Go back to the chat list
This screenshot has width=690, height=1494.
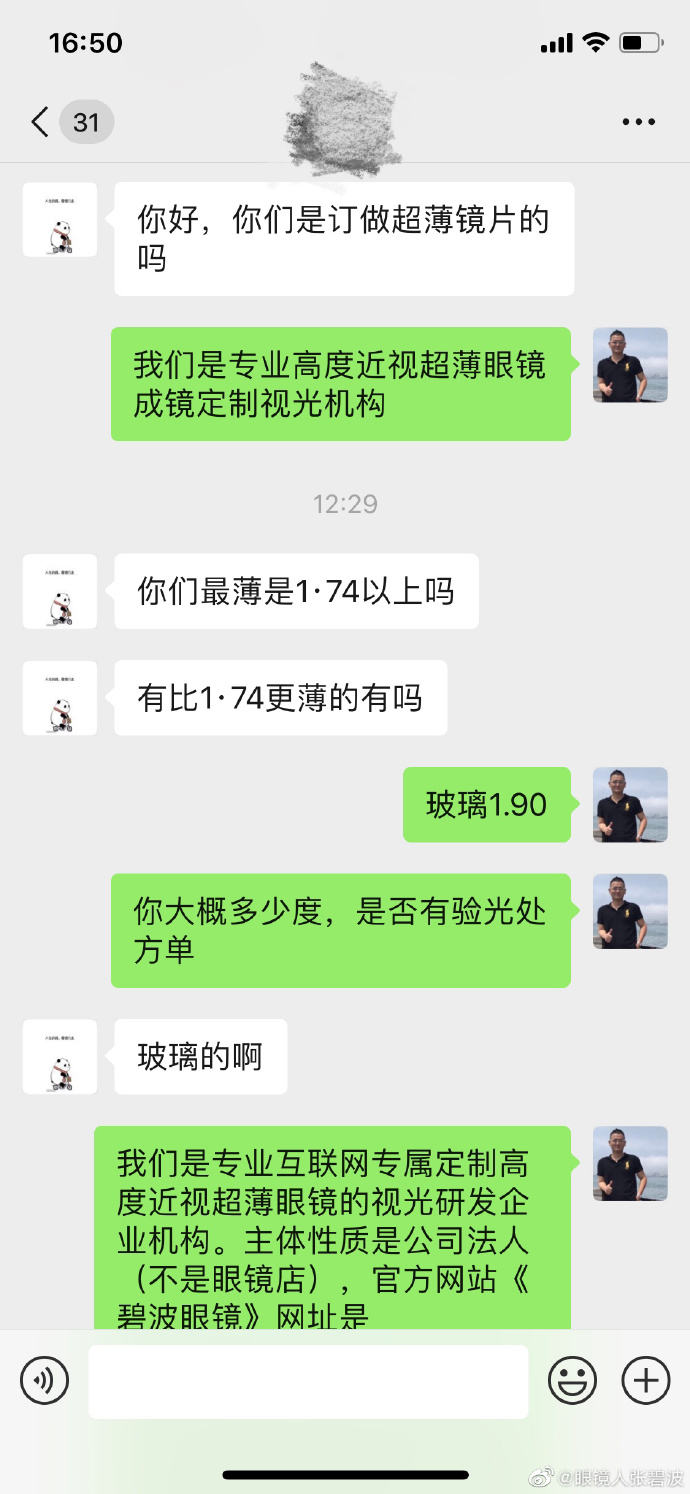click(x=42, y=123)
